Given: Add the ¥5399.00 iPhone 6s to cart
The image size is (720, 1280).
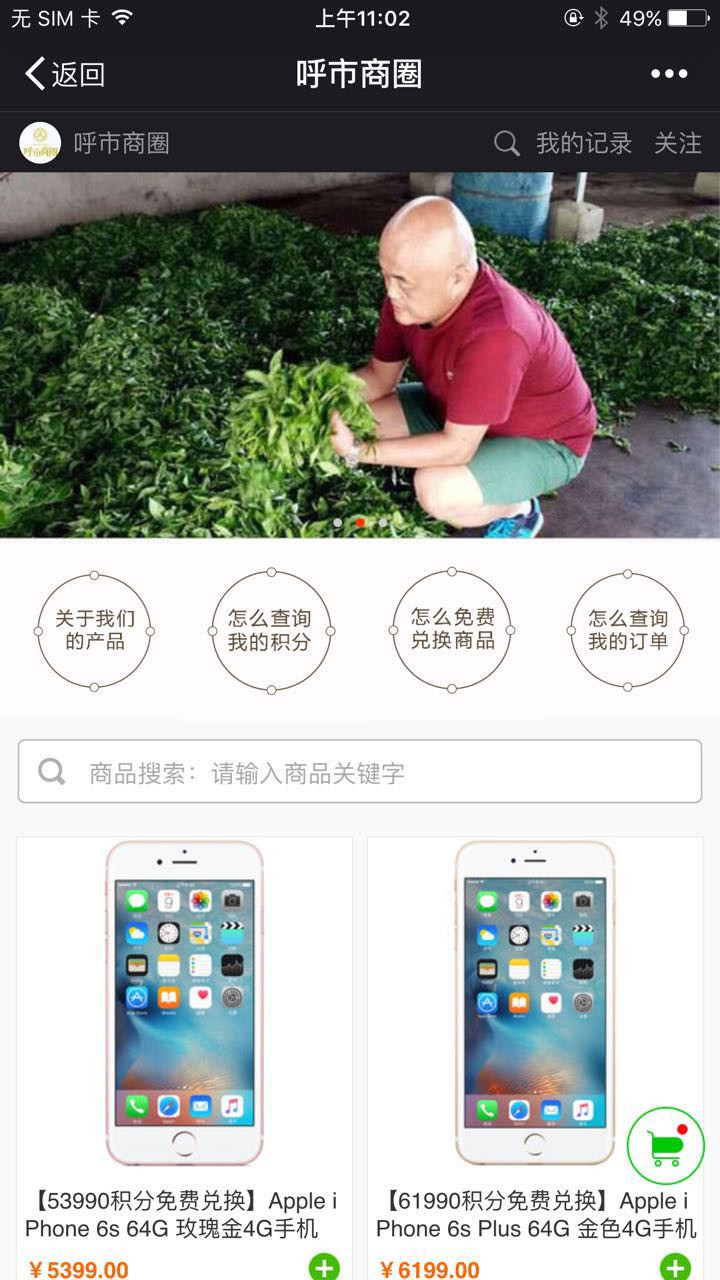Looking at the screenshot, I should pyautogui.click(x=324, y=1267).
